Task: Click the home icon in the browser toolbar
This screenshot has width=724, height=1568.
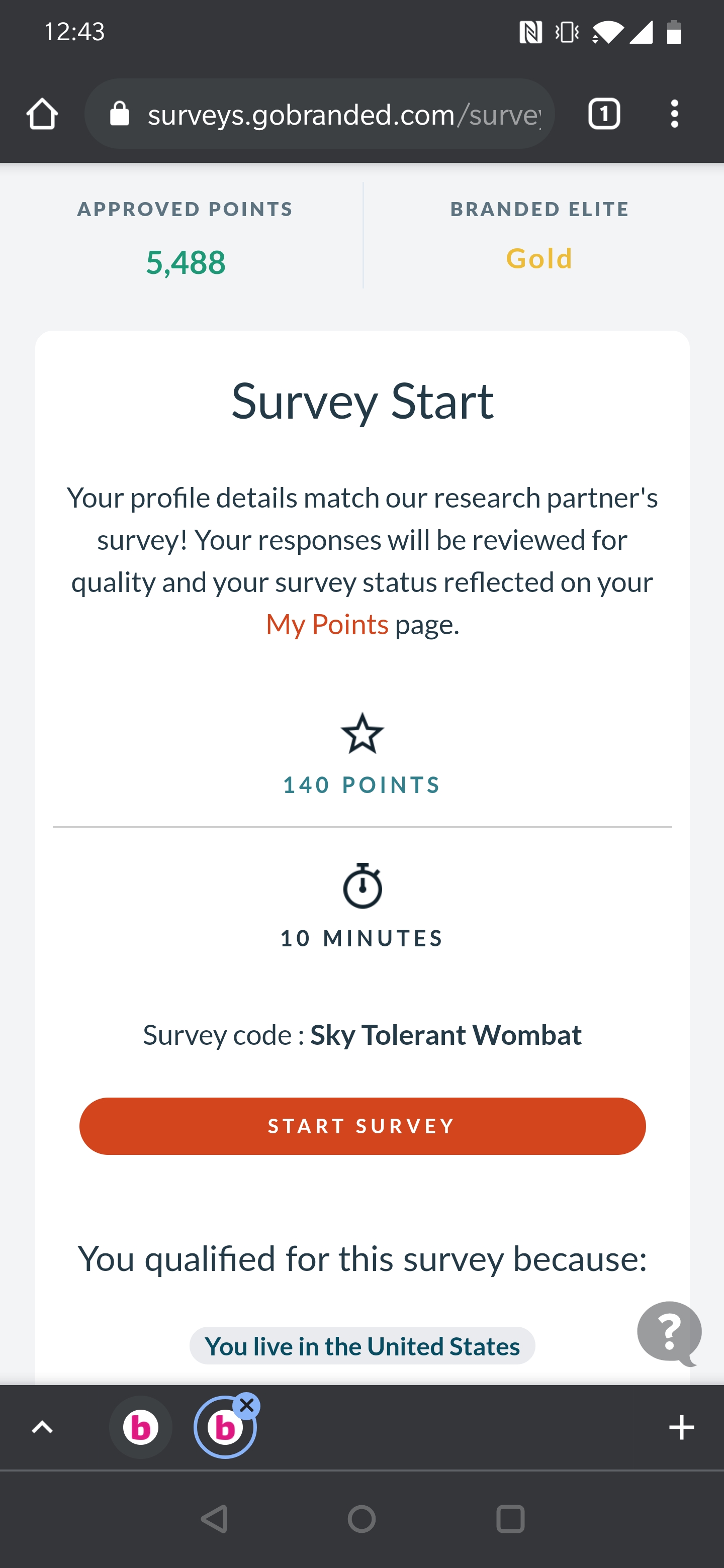Action: pos(41,114)
